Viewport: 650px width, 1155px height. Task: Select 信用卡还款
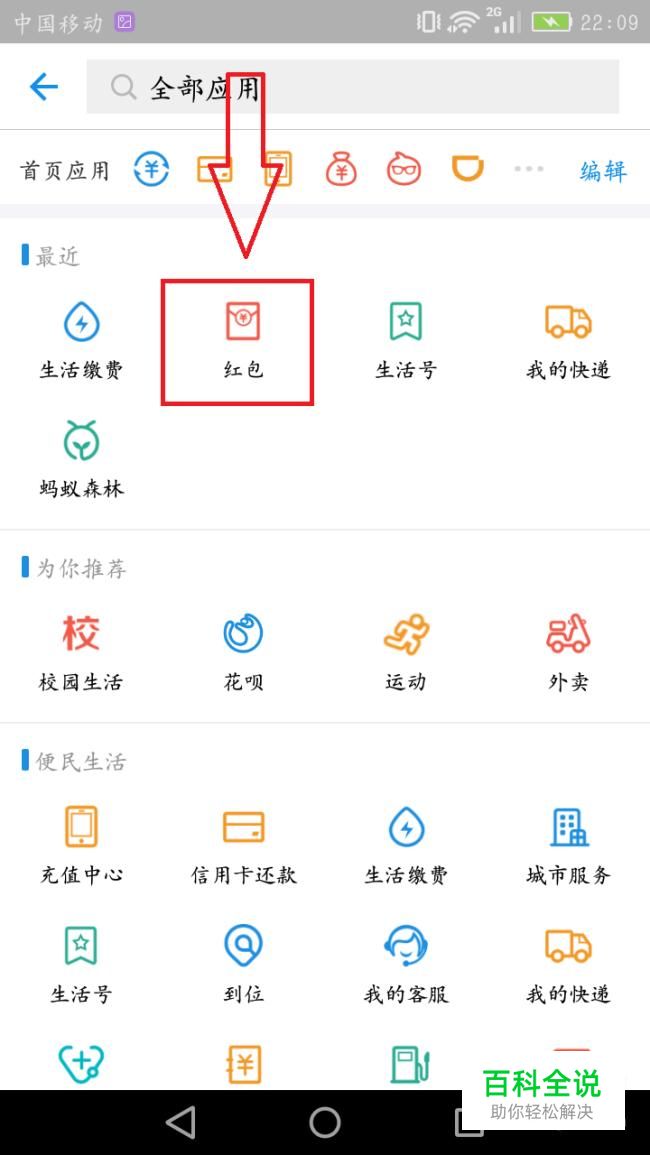[x=243, y=846]
